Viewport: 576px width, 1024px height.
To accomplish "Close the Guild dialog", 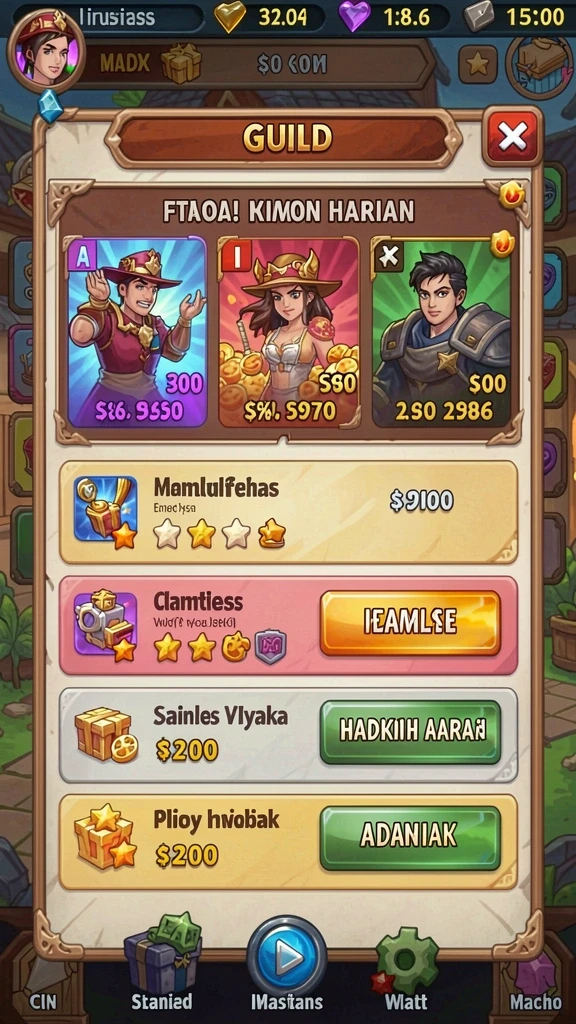I will (512, 136).
